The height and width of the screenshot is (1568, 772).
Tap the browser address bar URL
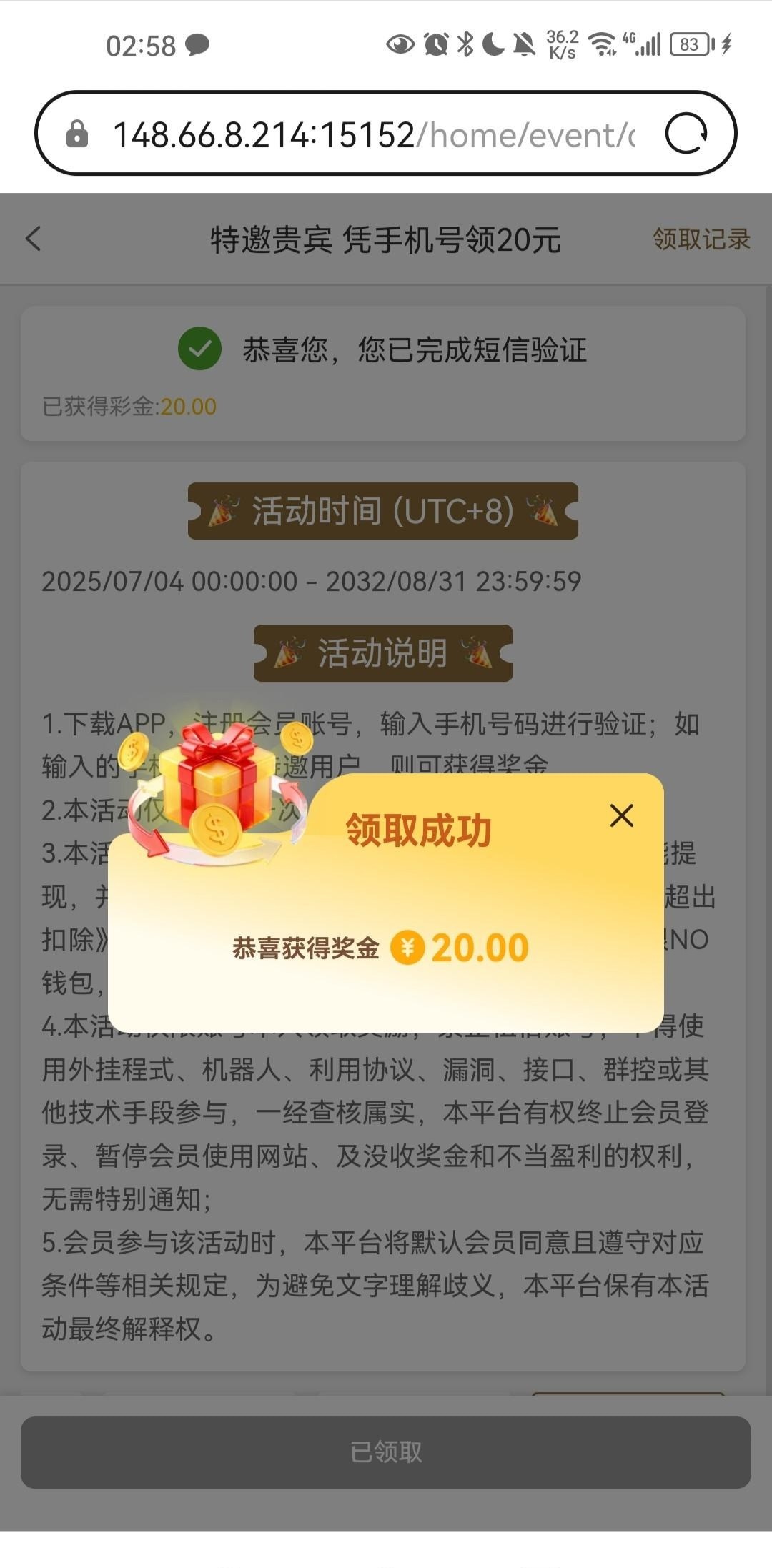pos(372,134)
